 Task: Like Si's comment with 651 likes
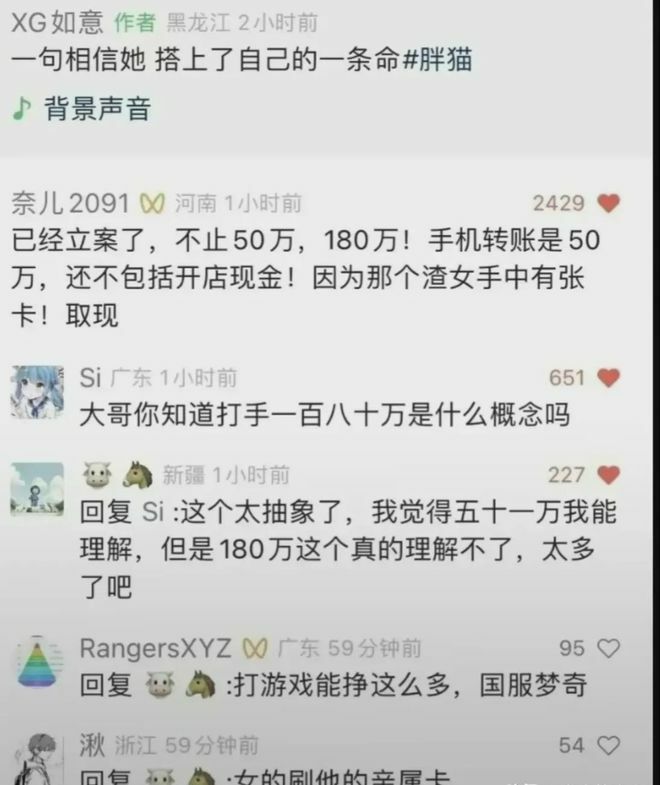tap(607, 378)
